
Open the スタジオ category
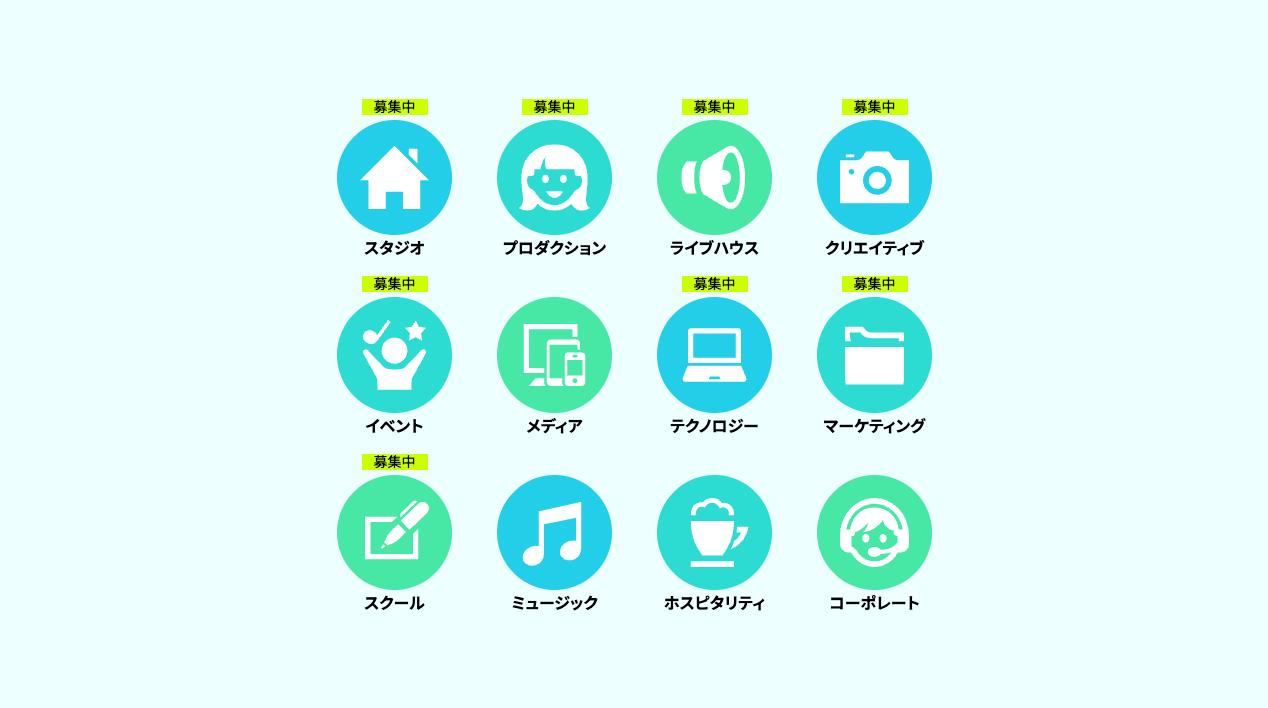click(394, 178)
